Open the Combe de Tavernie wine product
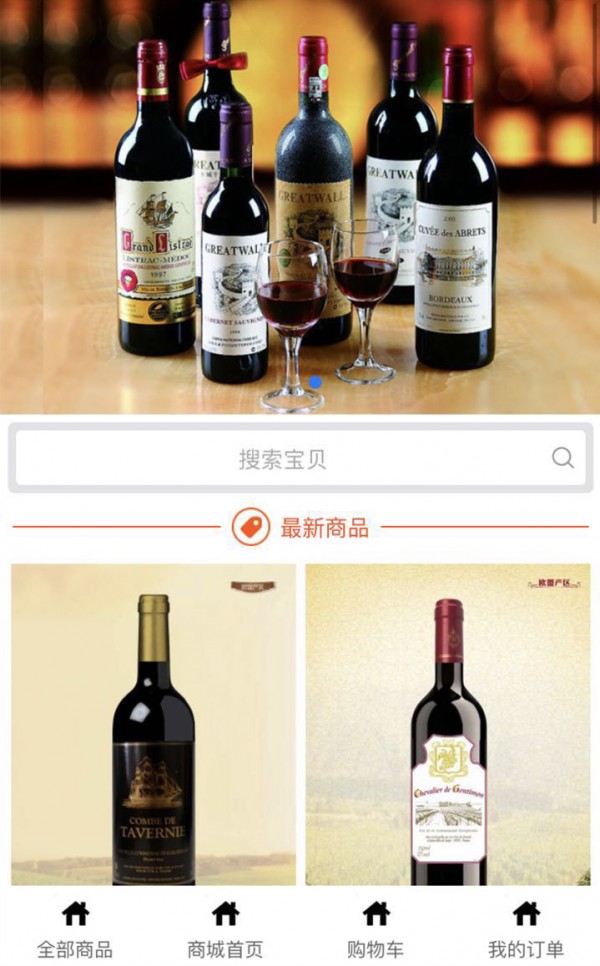The height and width of the screenshot is (966, 600). point(153,724)
